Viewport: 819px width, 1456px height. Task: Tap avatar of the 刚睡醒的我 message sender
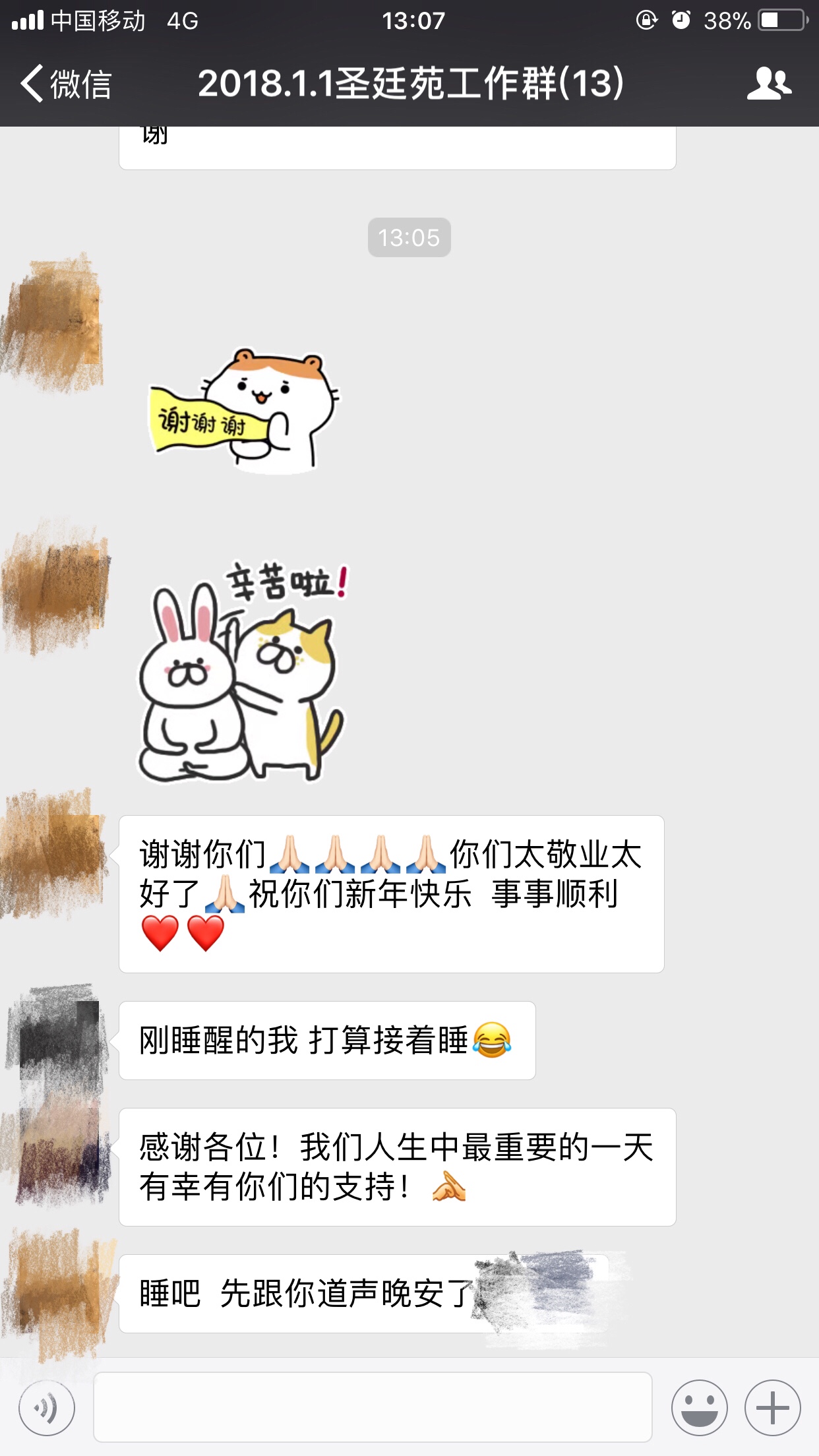coord(58,1040)
